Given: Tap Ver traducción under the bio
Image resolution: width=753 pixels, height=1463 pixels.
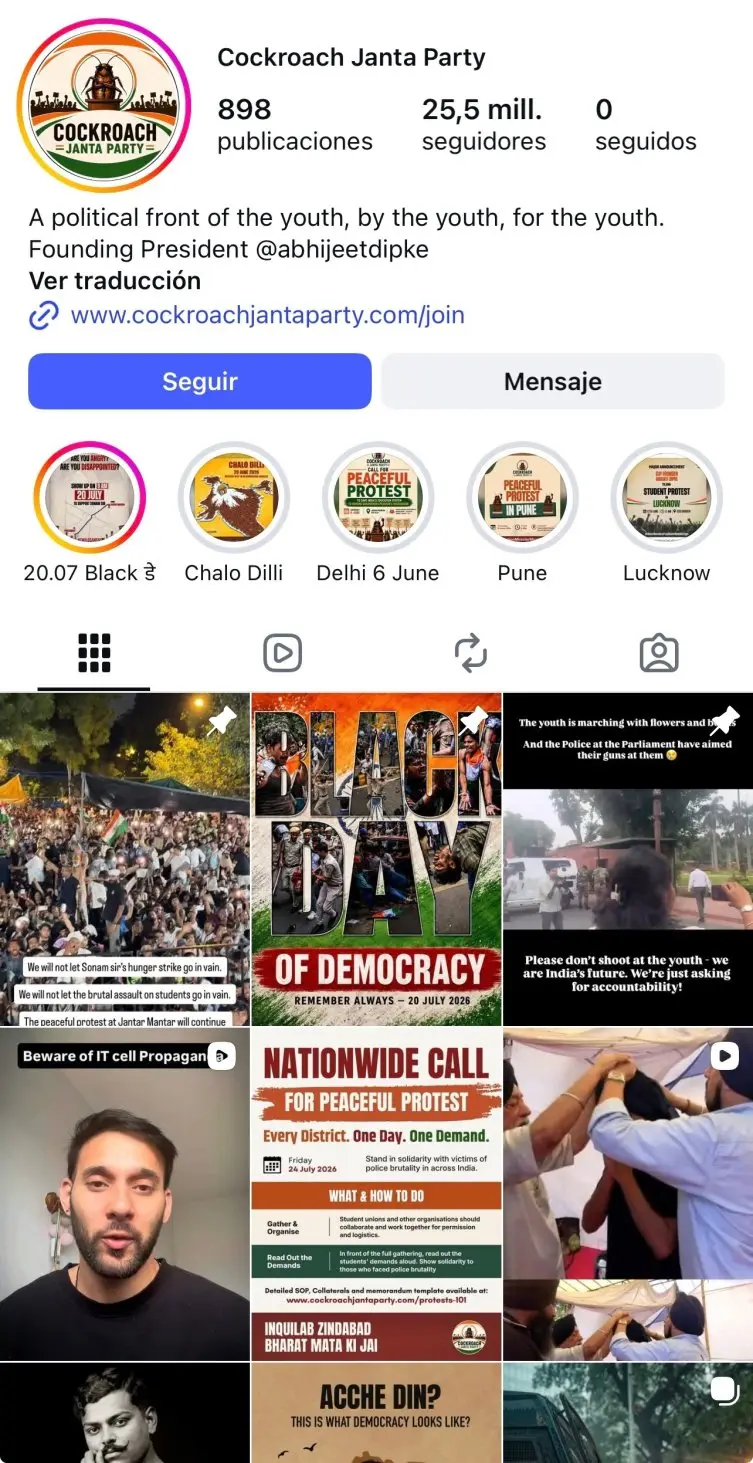Looking at the screenshot, I should [115, 281].
